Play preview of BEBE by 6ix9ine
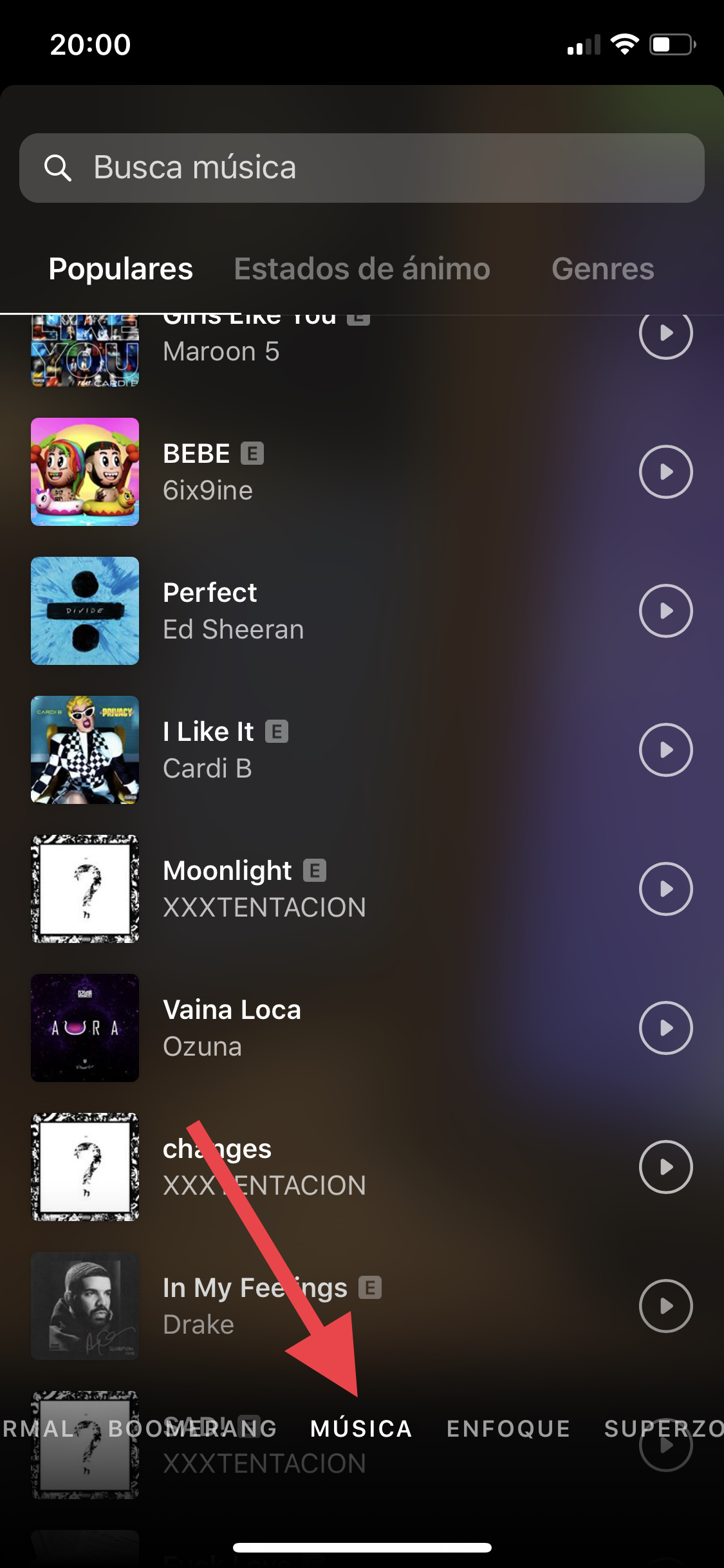The height and width of the screenshot is (1568, 724). 665,471
